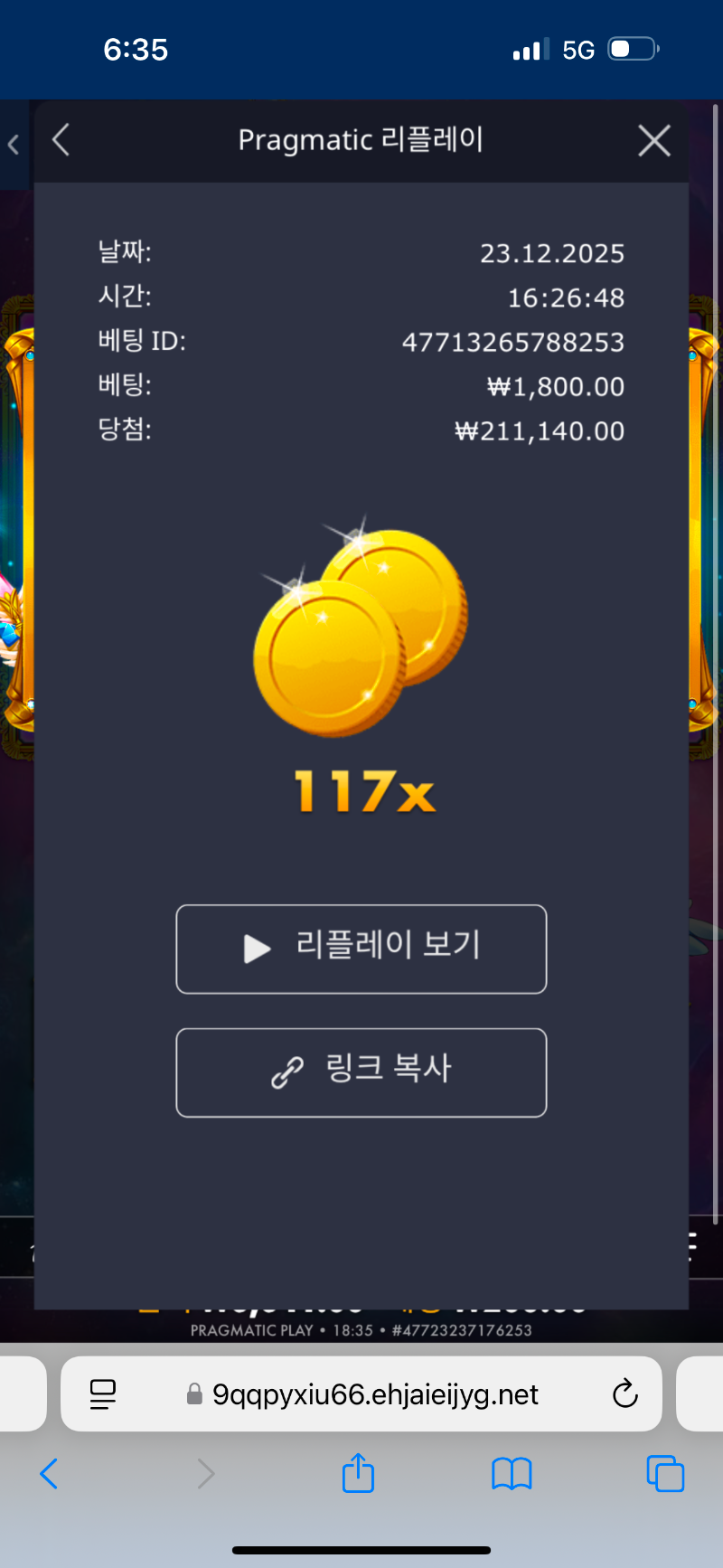Open the page settings menu icon
Viewport: 723px width, 1568px height.
103,1393
